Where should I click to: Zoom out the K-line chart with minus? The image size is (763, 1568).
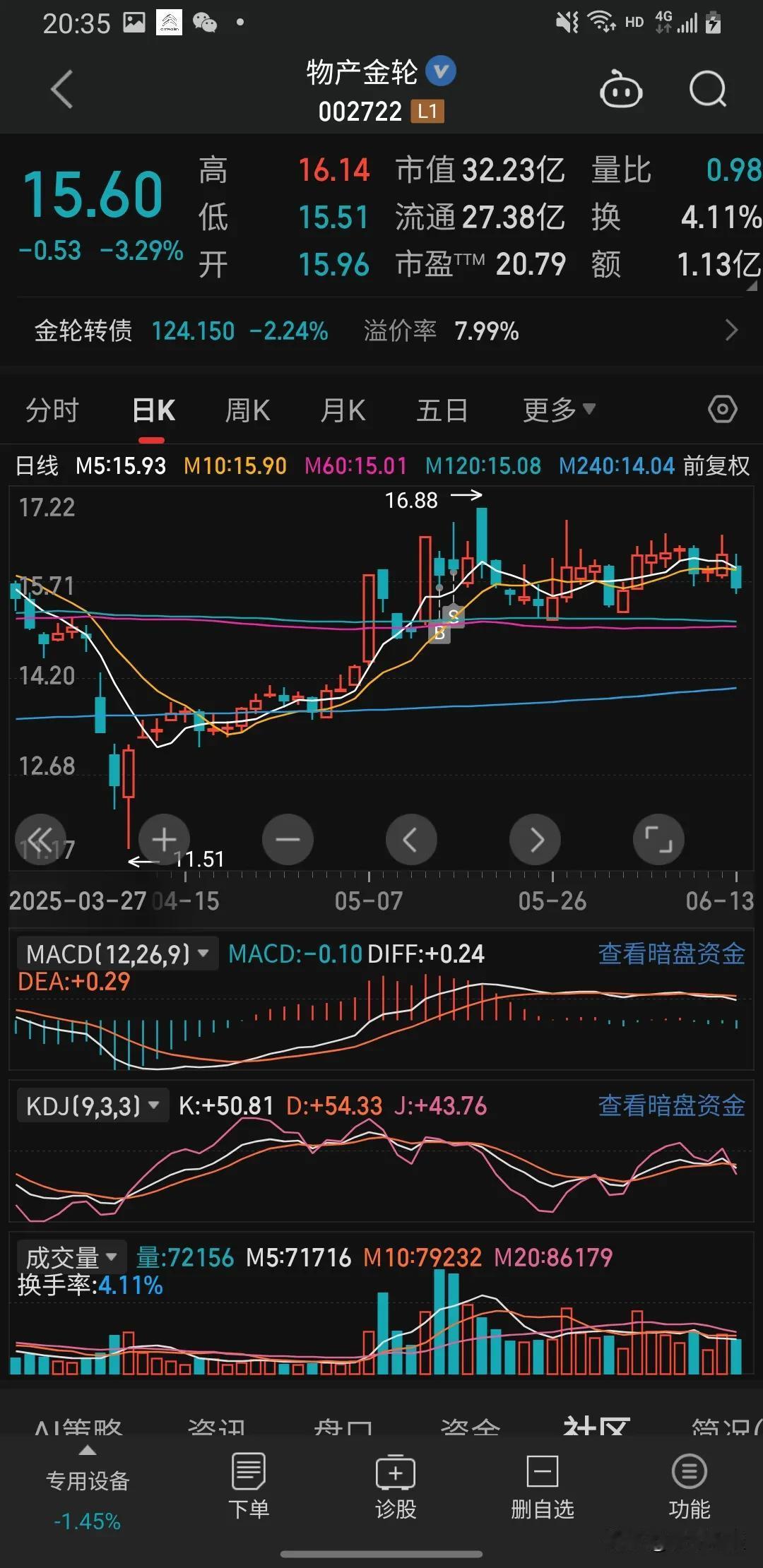(288, 840)
